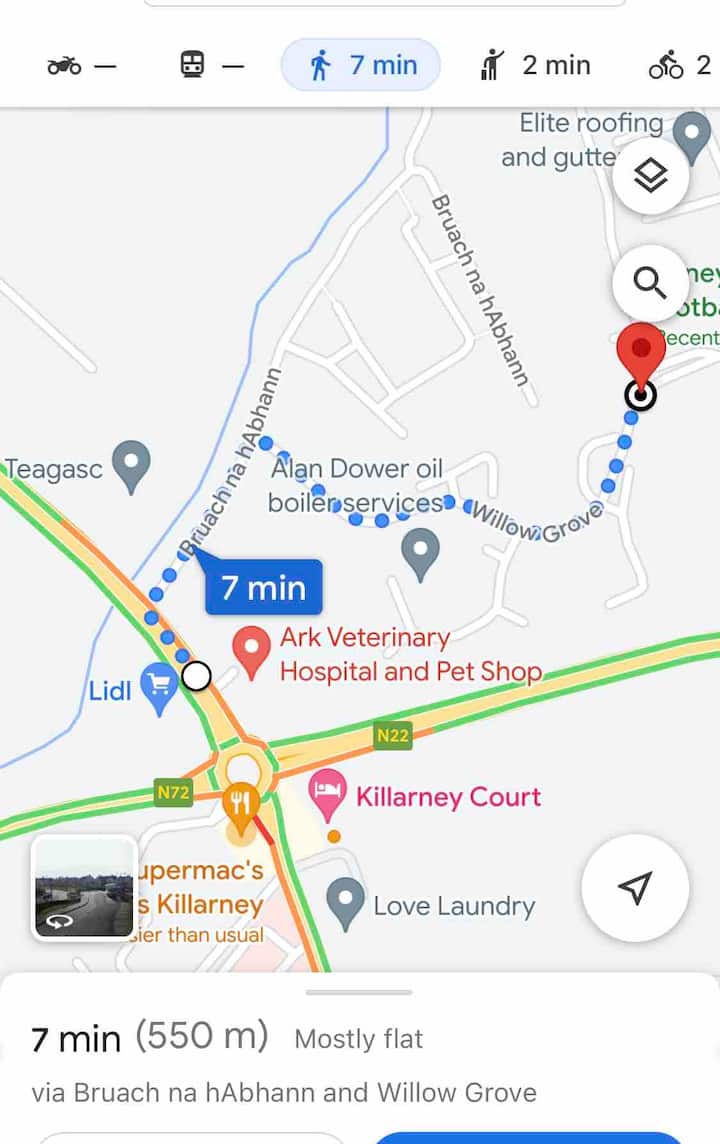Image resolution: width=720 pixels, height=1144 pixels.
Task: Tap the Love Laundry pin
Action: [345, 904]
